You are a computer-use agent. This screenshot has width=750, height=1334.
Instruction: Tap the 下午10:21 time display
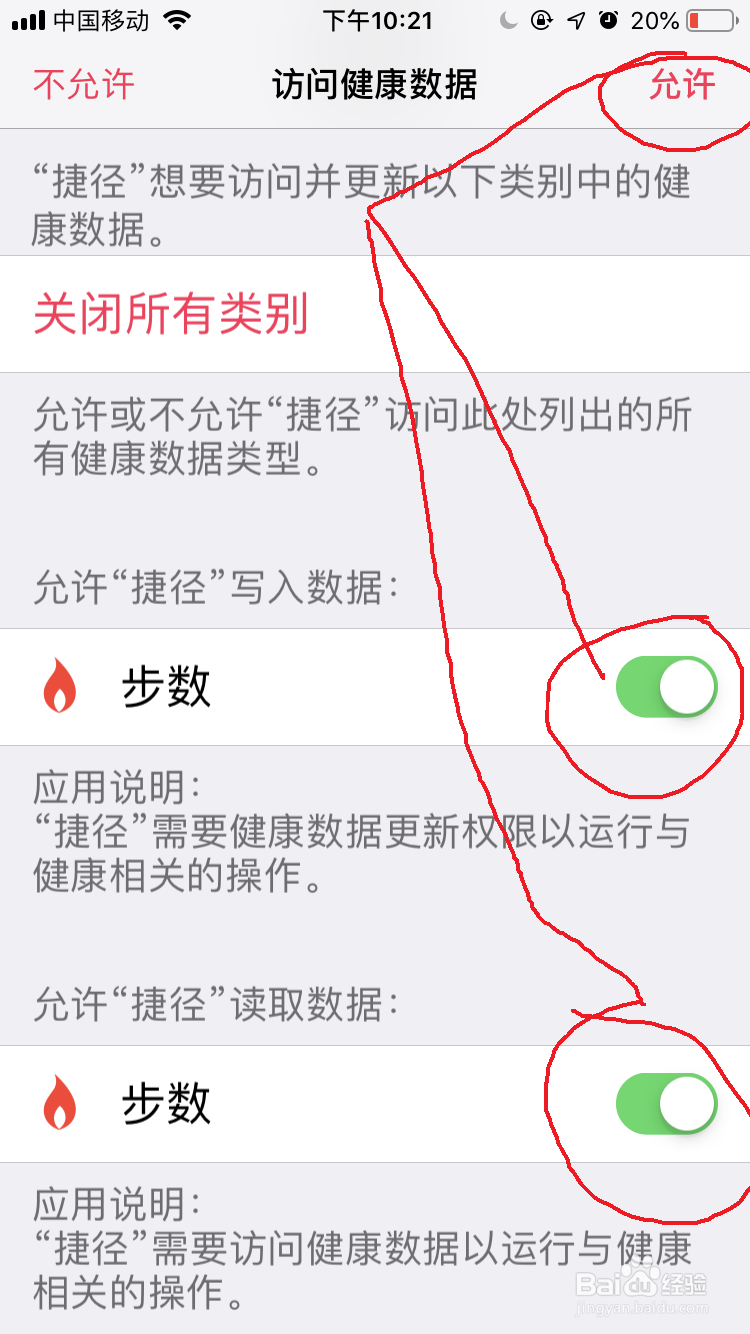coord(380,18)
